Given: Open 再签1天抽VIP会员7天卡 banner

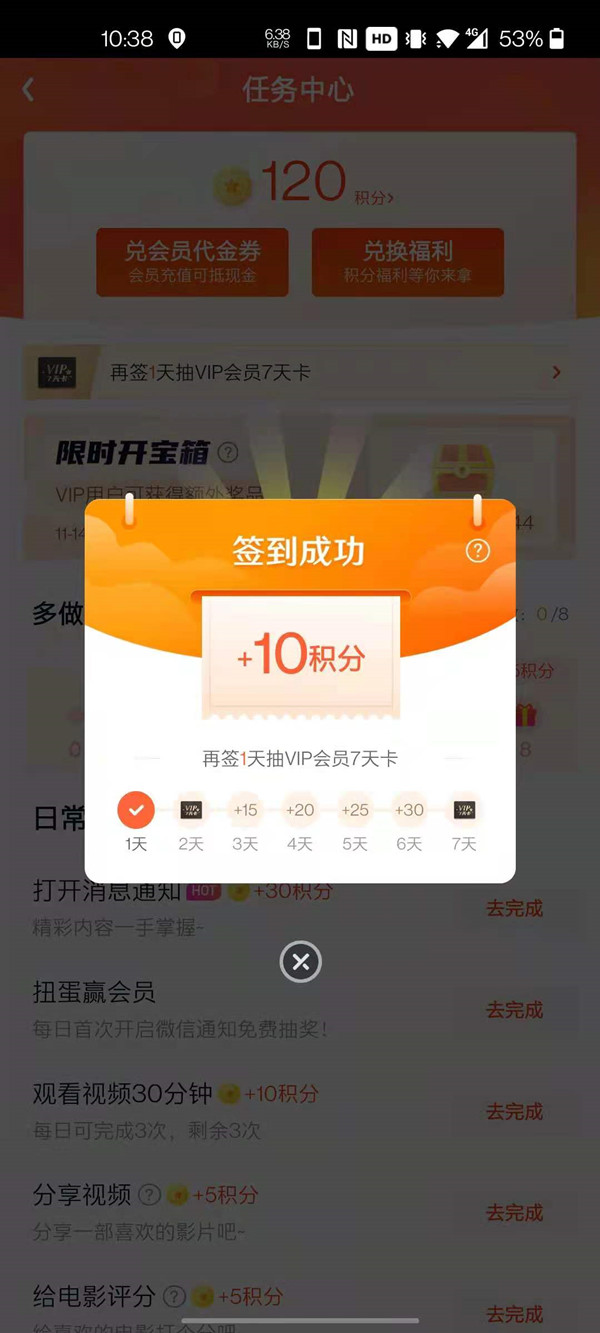Looking at the screenshot, I should pos(300,372).
